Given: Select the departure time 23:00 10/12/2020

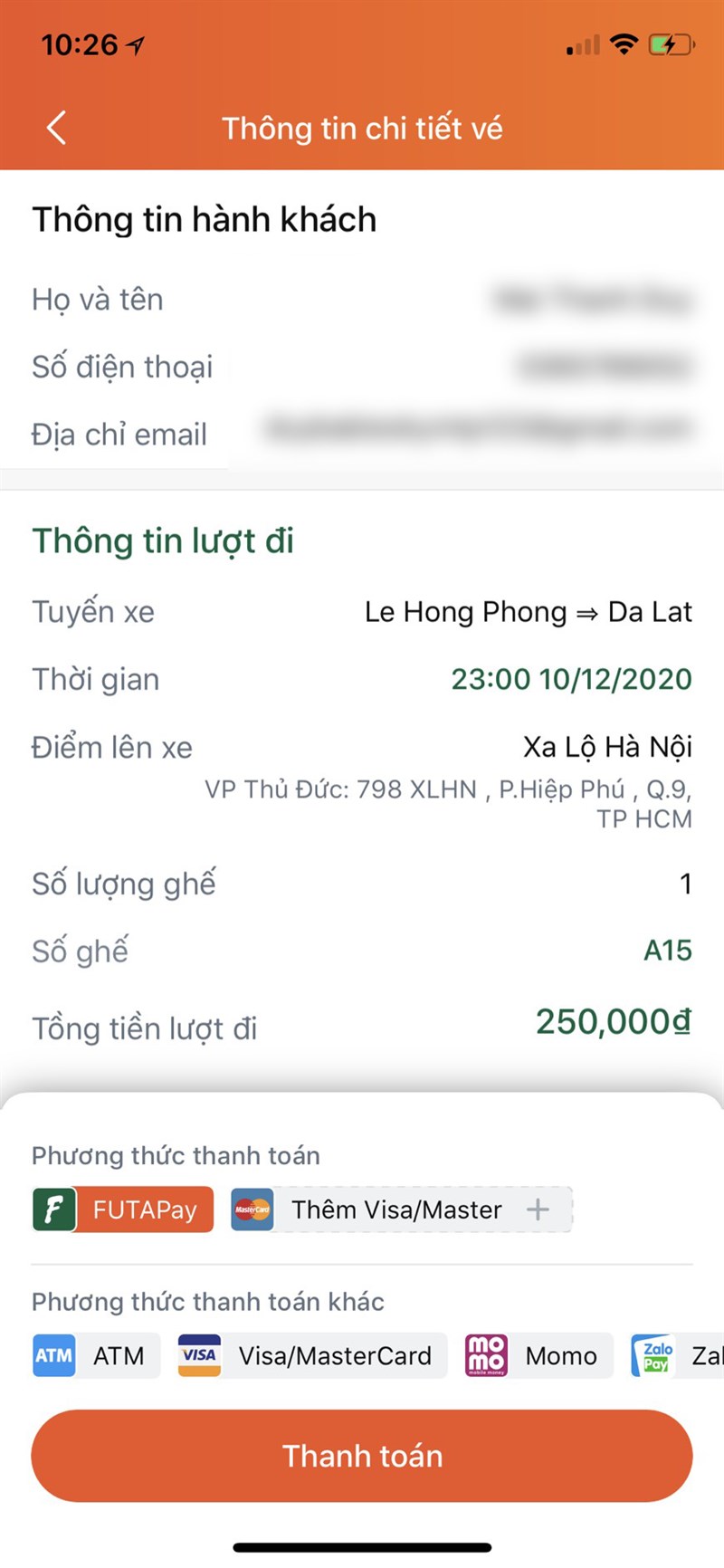Looking at the screenshot, I should tap(572, 679).
